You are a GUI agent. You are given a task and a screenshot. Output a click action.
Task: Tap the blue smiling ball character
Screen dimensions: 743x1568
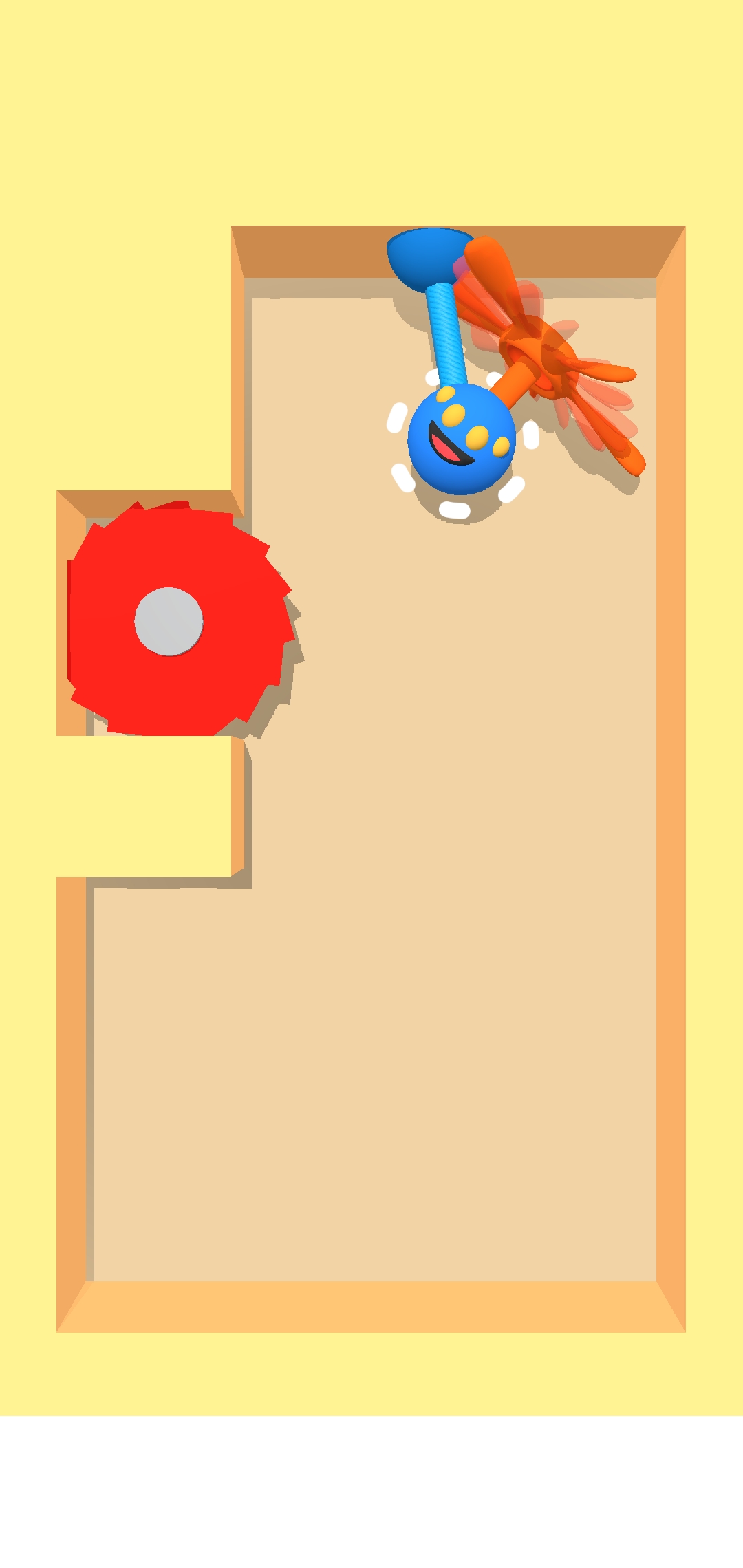click(x=461, y=440)
